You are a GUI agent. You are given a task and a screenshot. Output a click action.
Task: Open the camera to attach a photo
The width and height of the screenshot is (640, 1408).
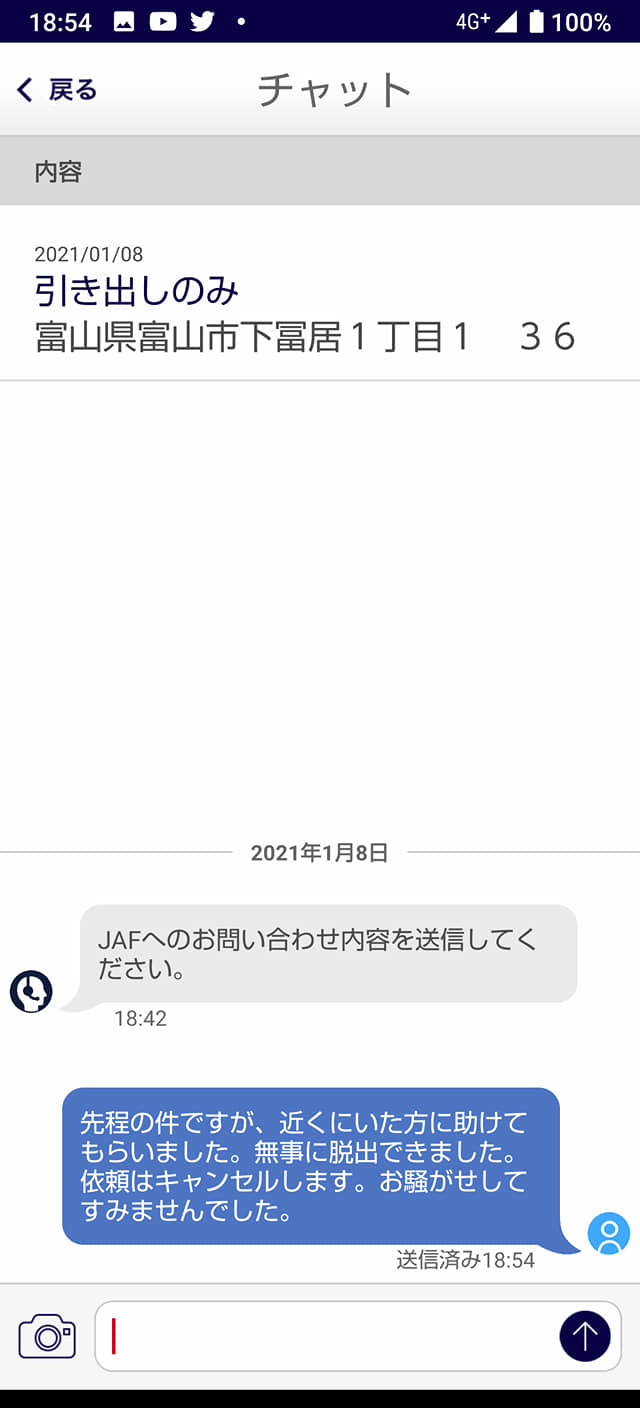[47, 1336]
